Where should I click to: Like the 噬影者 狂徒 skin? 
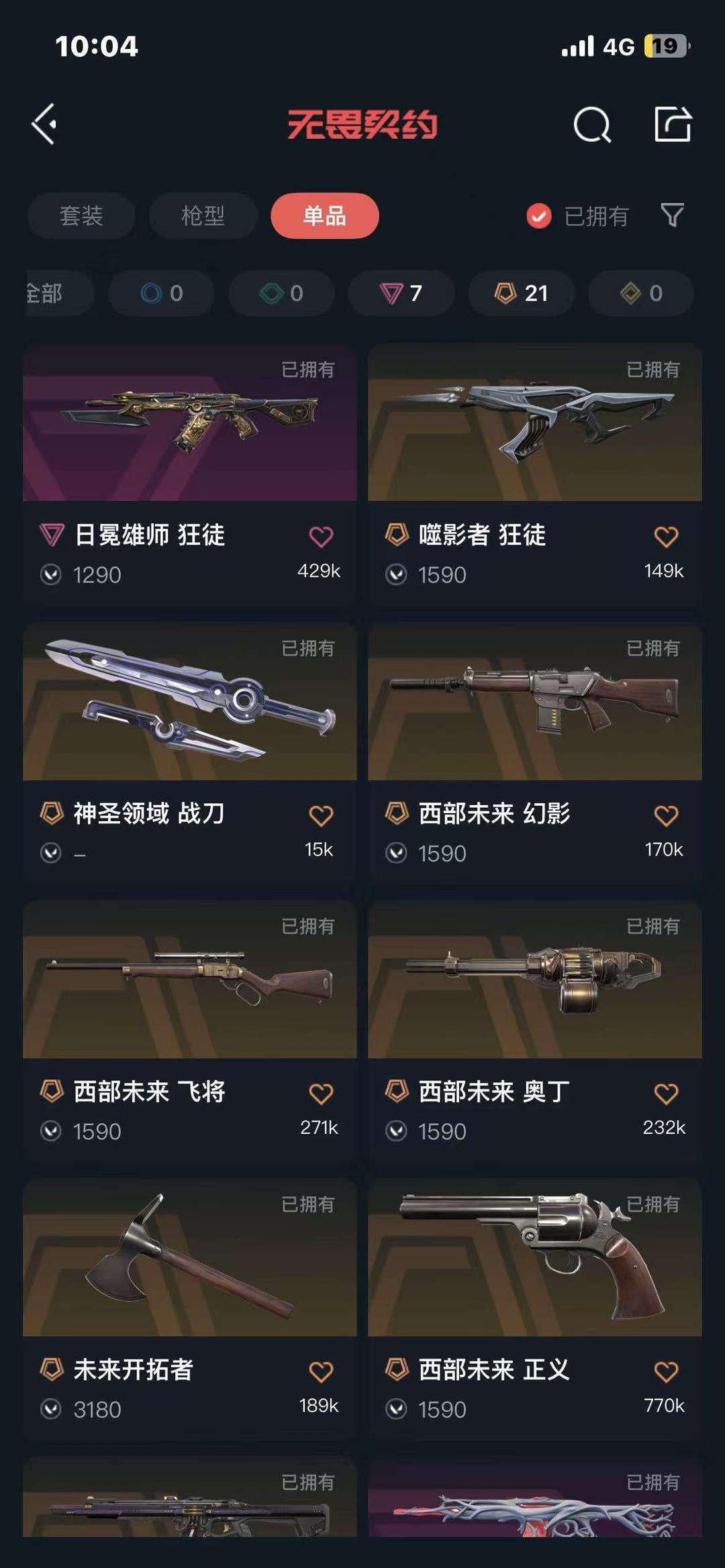point(666,537)
